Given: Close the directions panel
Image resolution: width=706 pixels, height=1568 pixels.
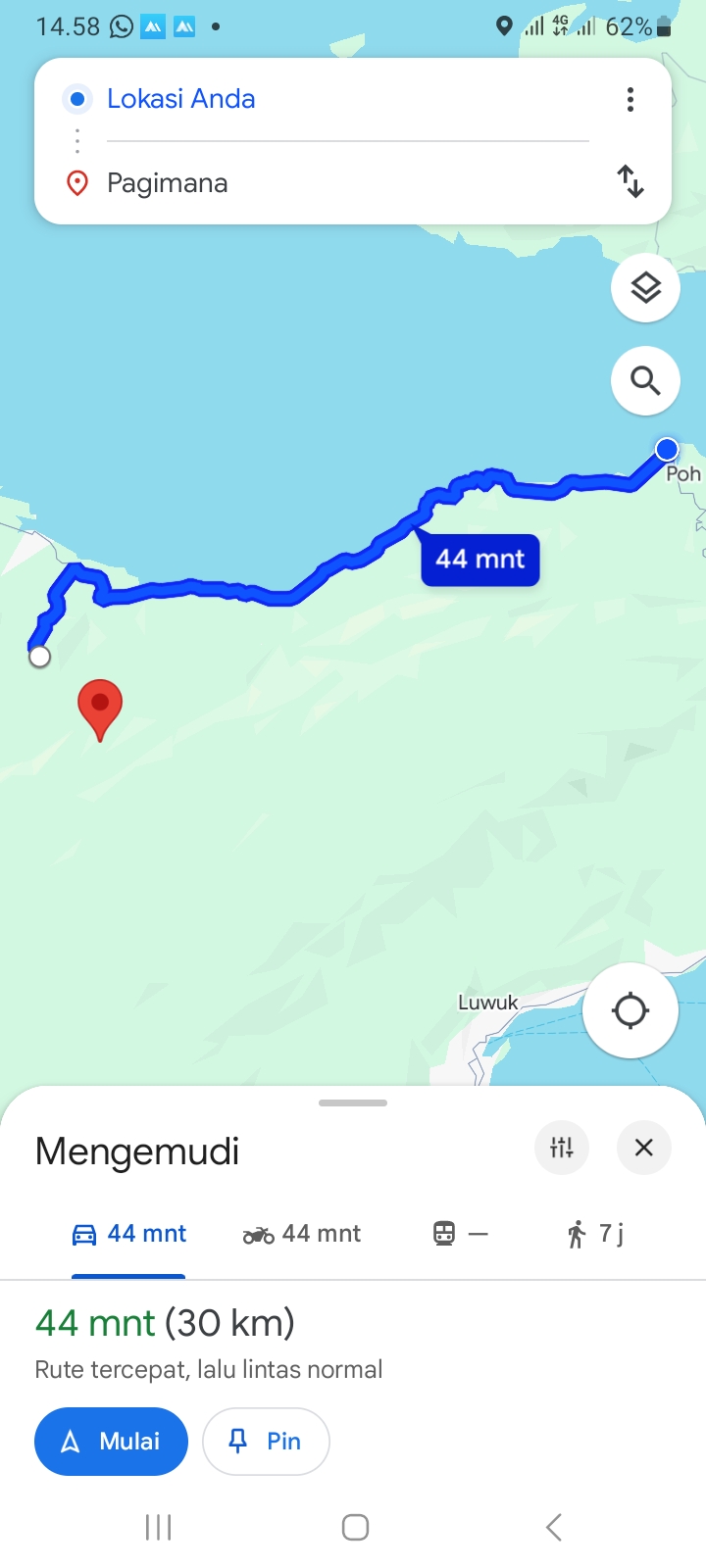Looking at the screenshot, I should pyautogui.click(x=644, y=1148).
